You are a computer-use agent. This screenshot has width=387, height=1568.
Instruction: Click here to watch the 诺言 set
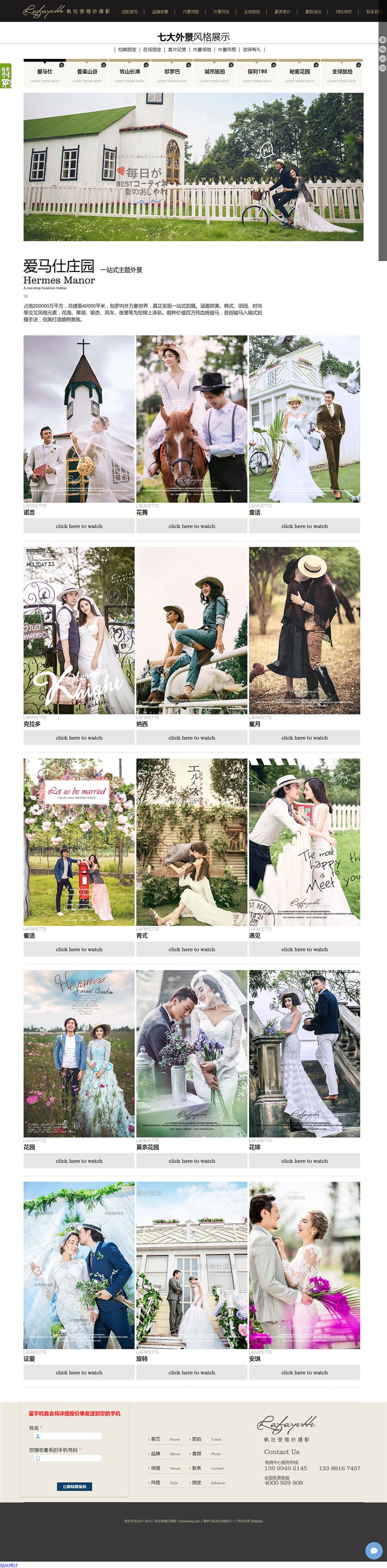pos(79,526)
